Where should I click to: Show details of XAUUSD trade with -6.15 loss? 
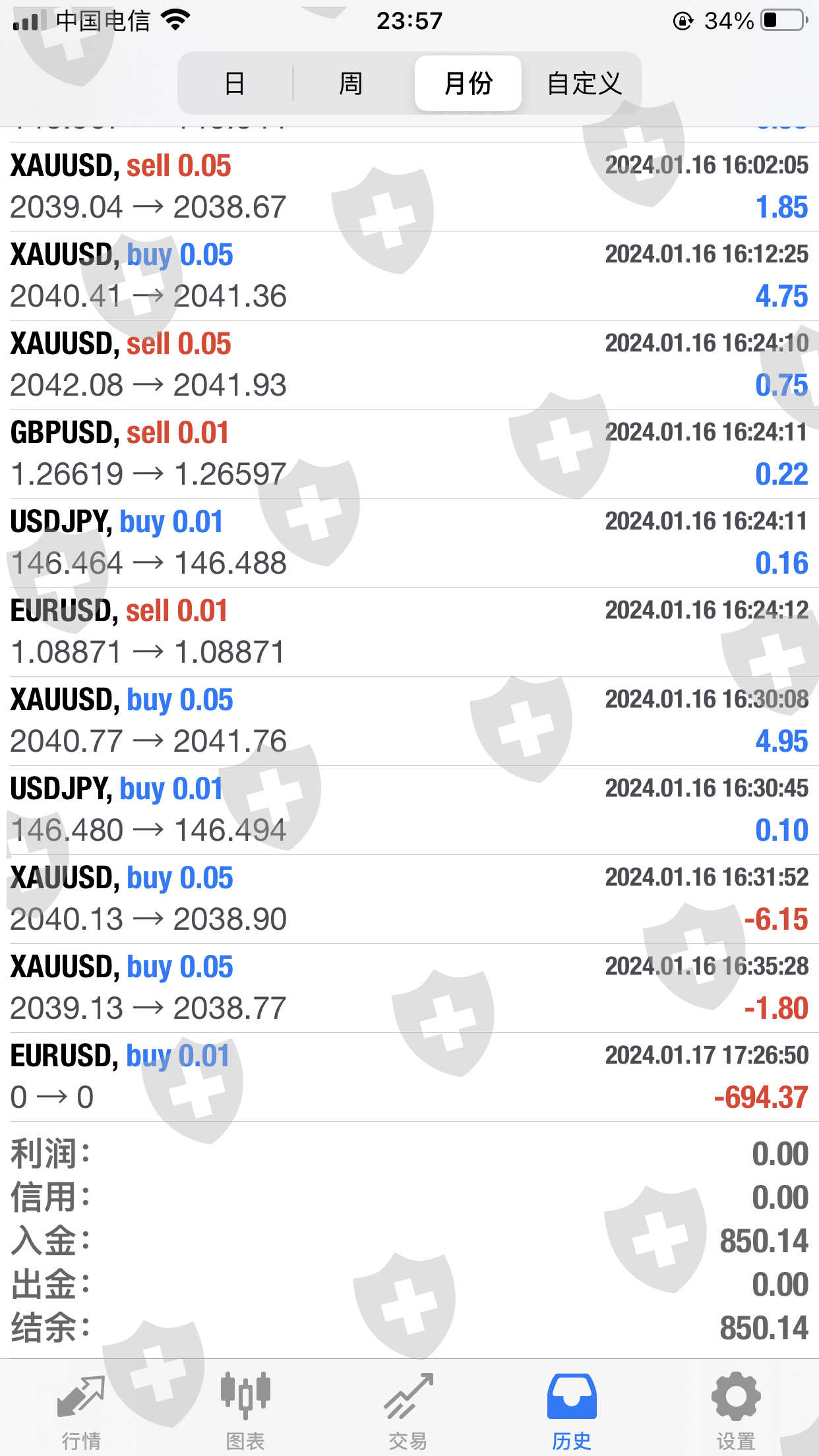coord(409,899)
